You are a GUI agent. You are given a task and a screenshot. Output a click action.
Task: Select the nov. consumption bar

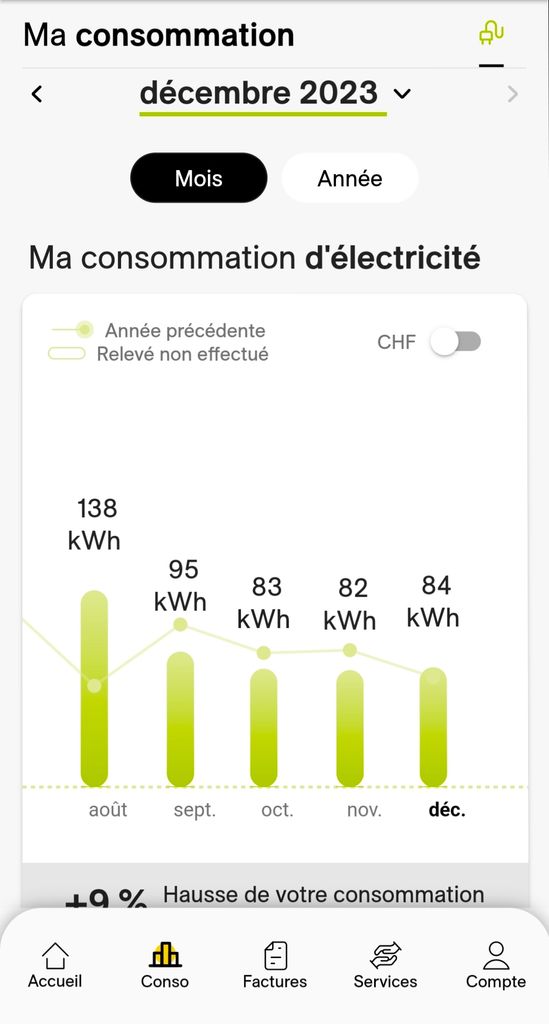(x=350, y=728)
